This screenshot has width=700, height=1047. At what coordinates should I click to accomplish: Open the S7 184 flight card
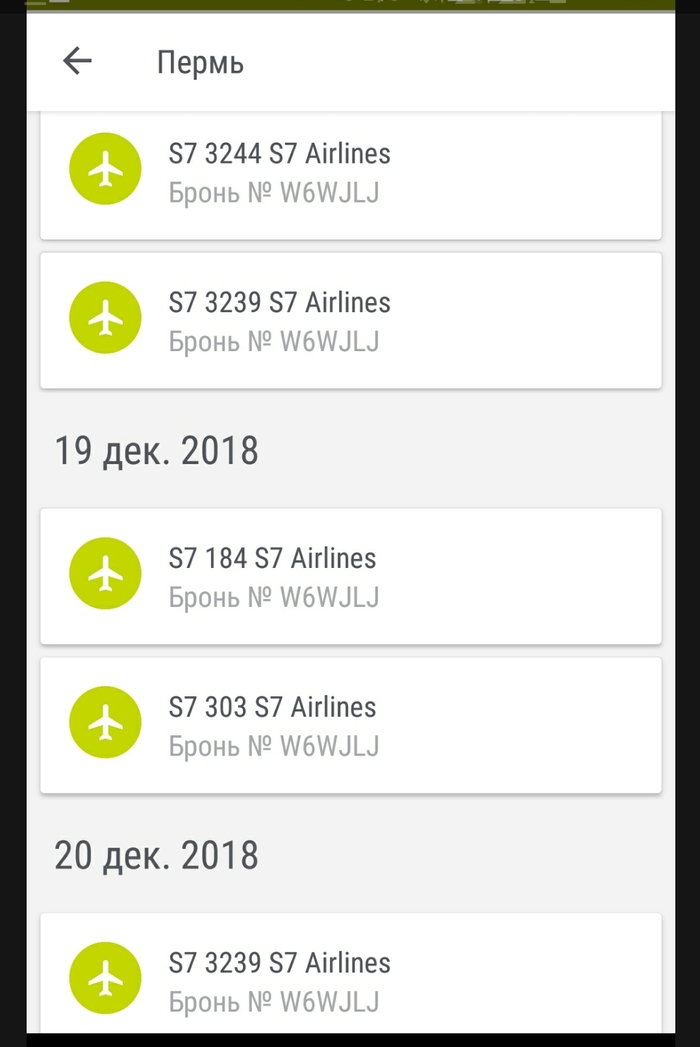pos(350,577)
